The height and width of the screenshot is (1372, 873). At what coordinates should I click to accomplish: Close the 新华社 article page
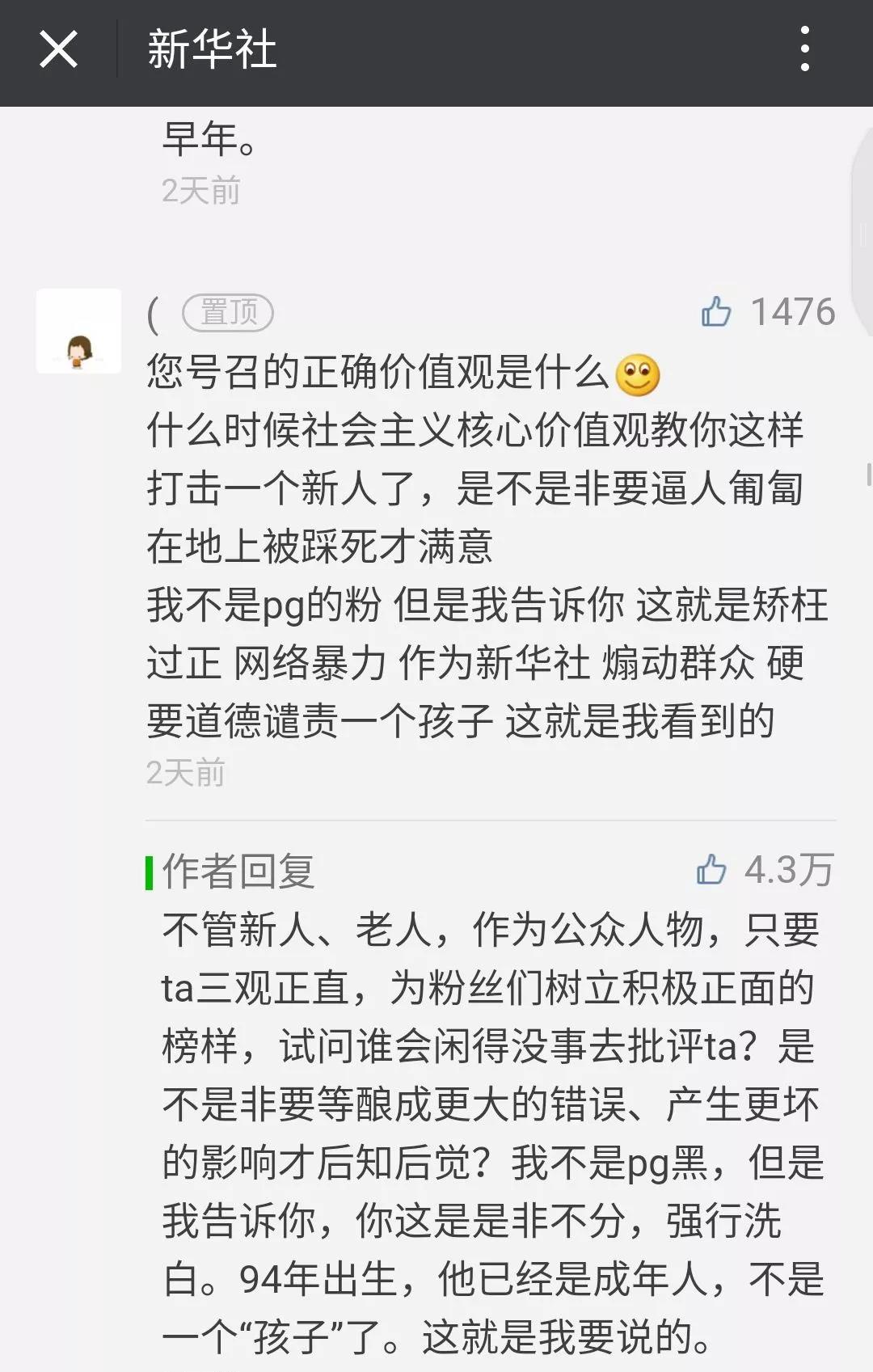click(x=58, y=49)
